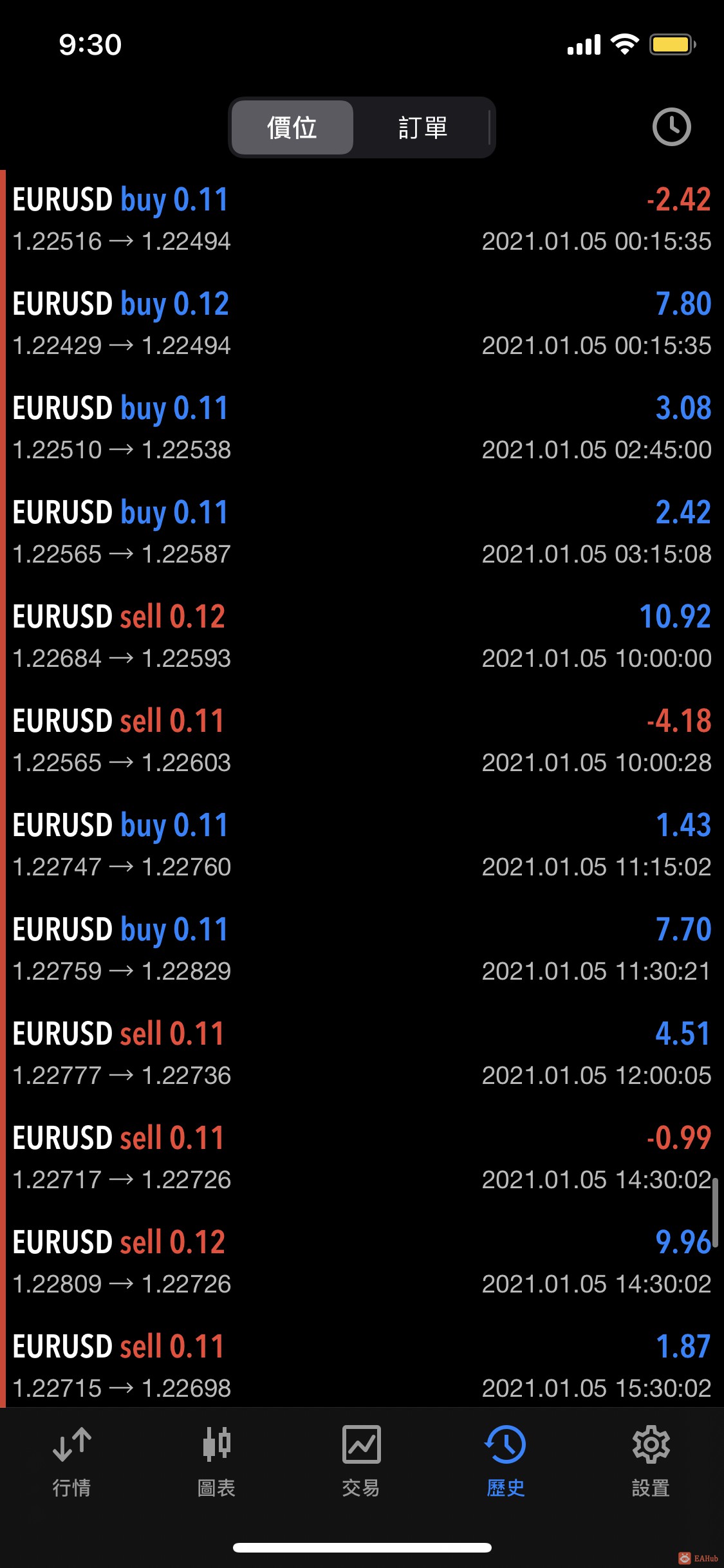The height and width of the screenshot is (1568, 724).
Task: Select the 價位 segment
Action: [292, 127]
